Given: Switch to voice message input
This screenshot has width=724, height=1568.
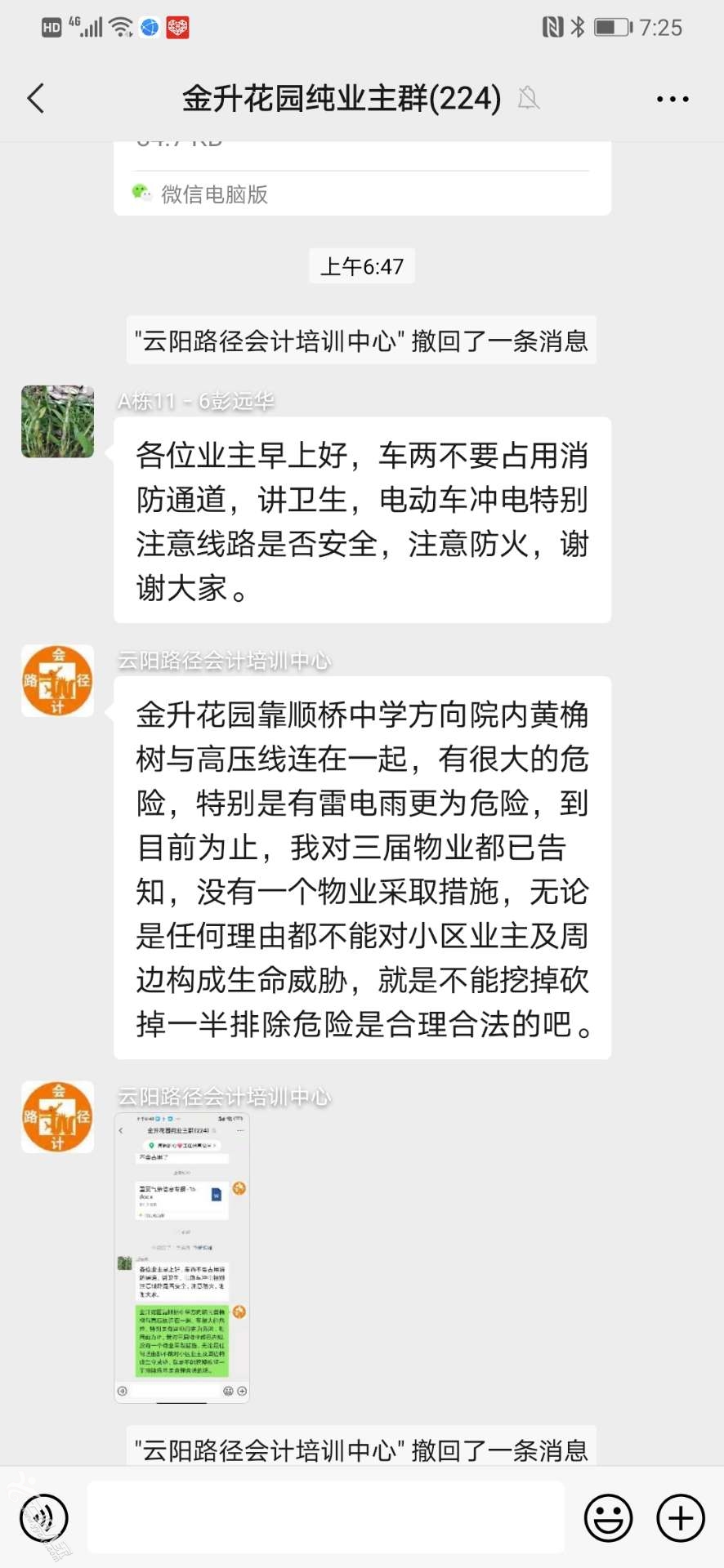Looking at the screenshot, I should click(x=43, y=1518).
